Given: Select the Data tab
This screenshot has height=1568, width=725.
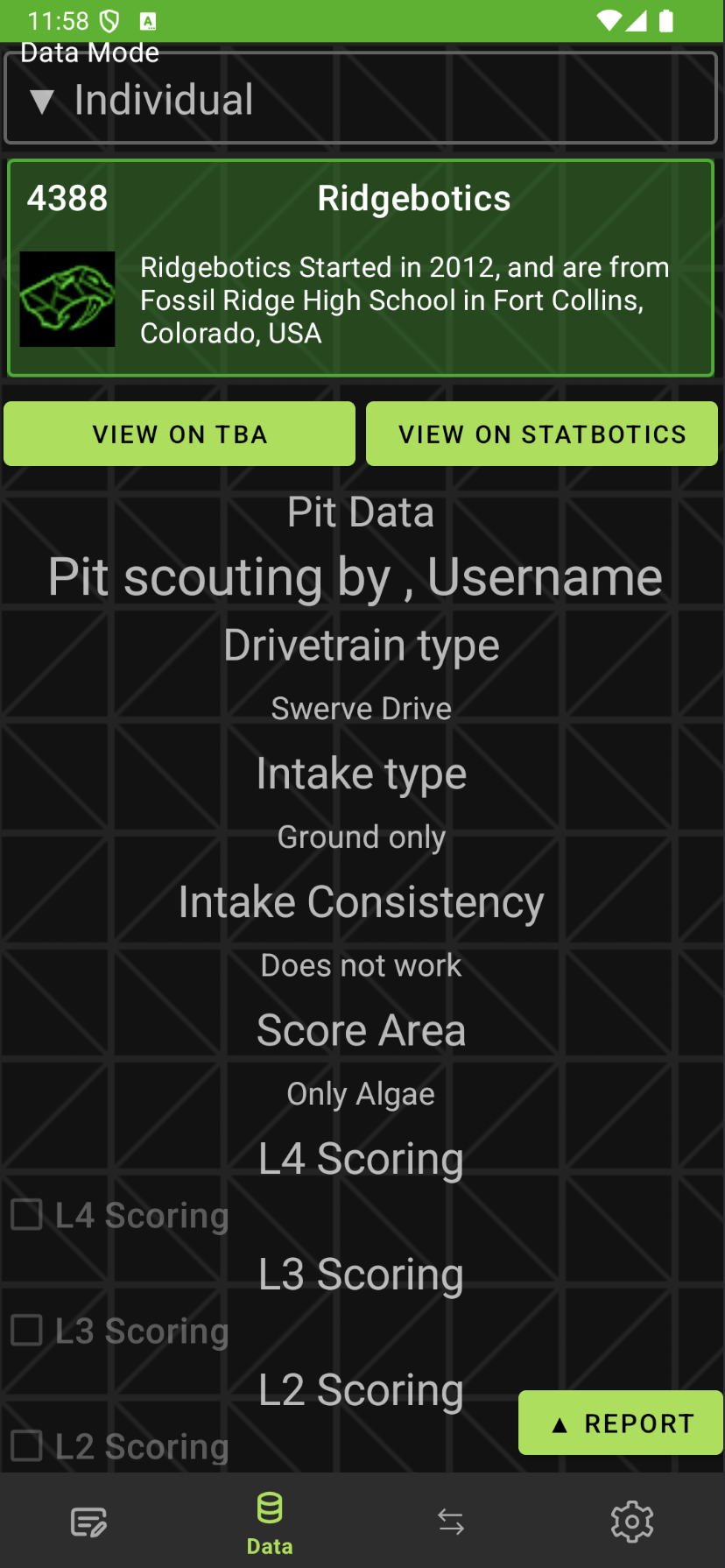Looking at the screenshot, I should click(x=270, y=1522).
